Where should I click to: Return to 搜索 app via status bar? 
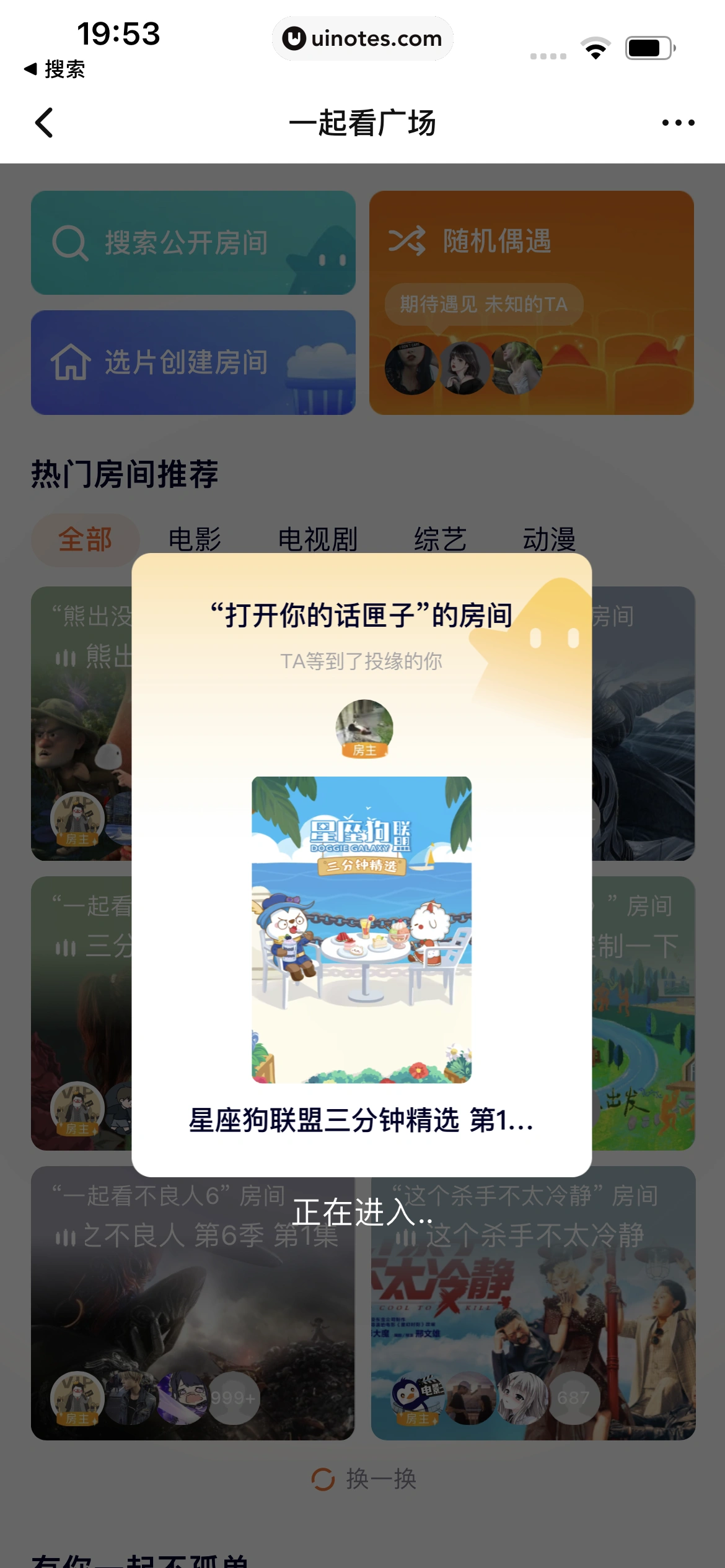(x=55, y=69)
